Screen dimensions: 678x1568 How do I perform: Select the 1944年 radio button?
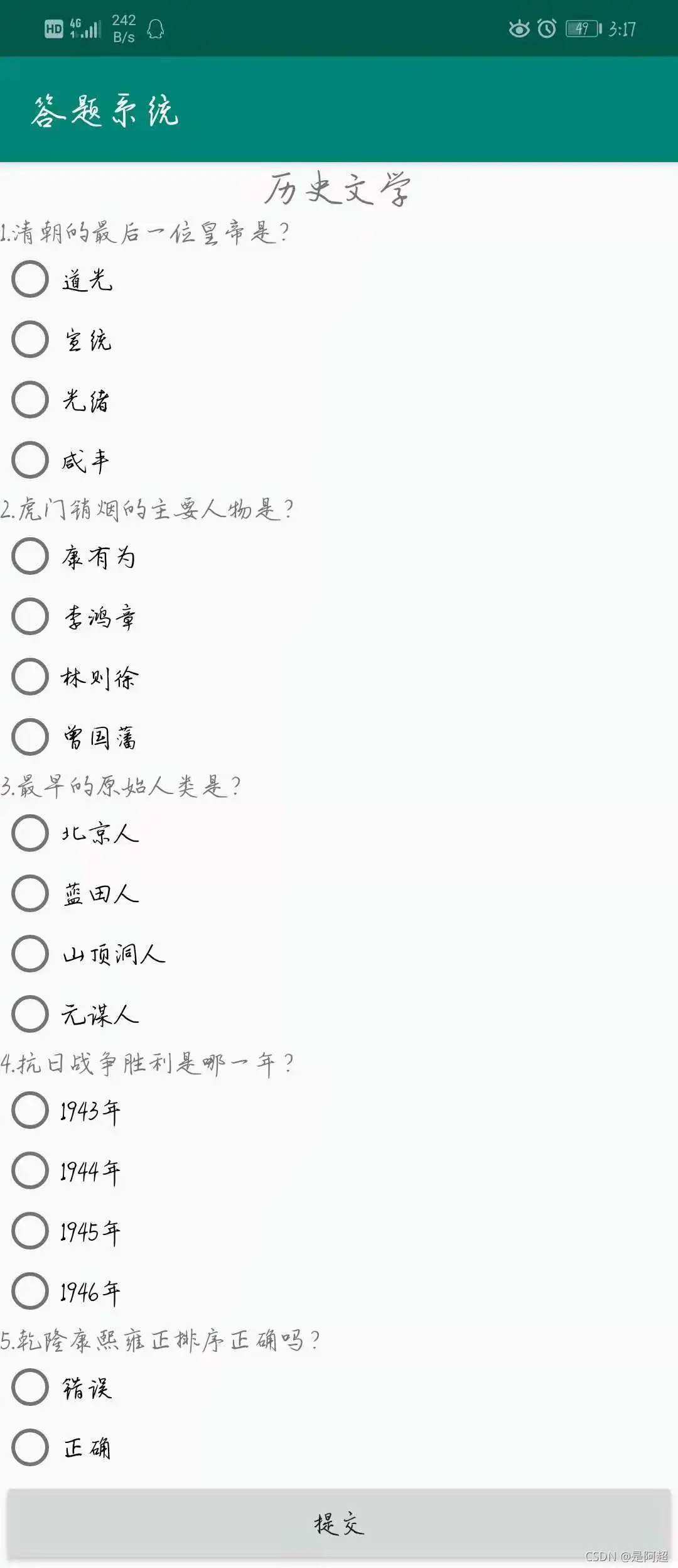pos(30,1170)
